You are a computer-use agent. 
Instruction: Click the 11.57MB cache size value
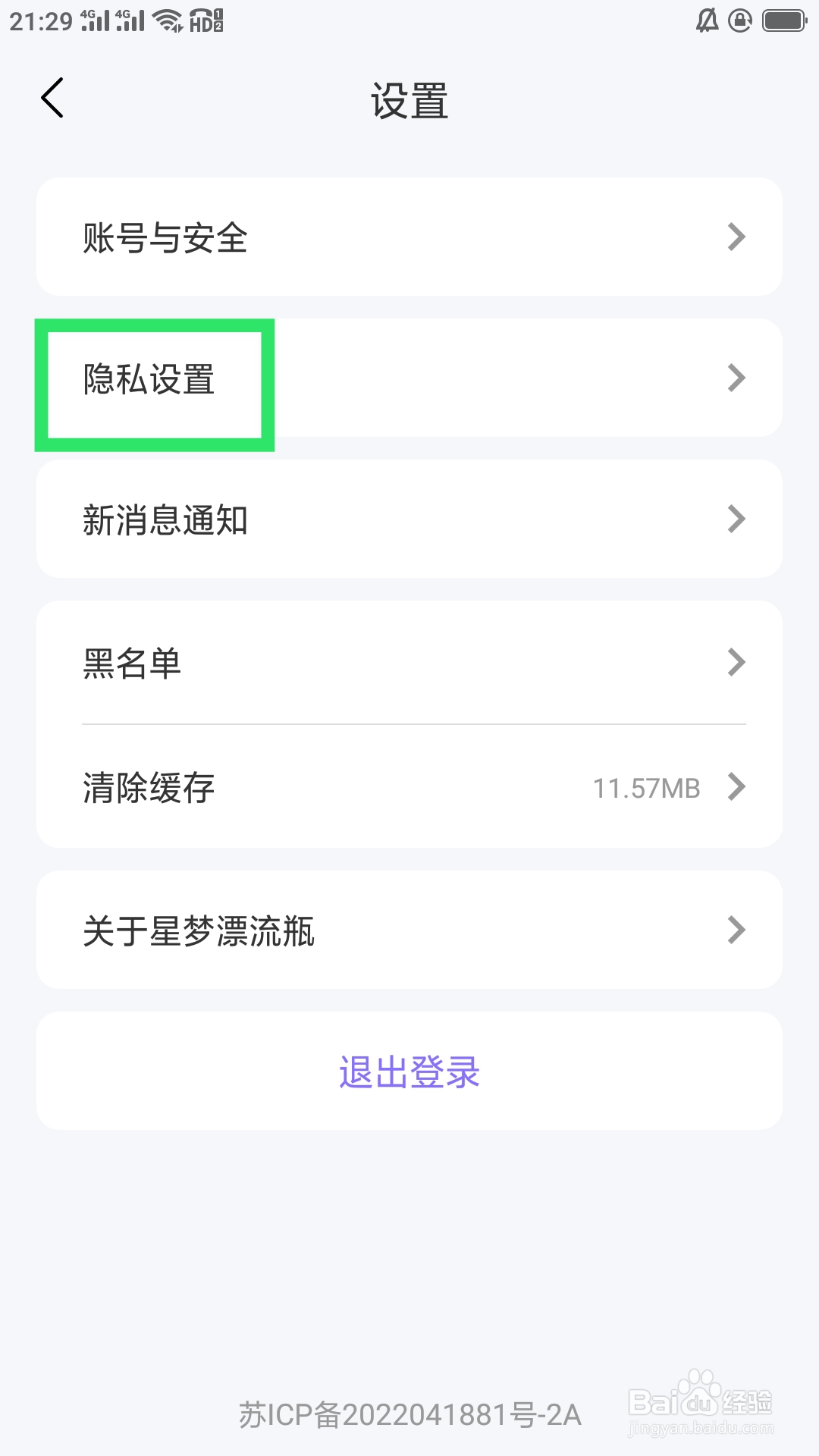pos(647,787)
